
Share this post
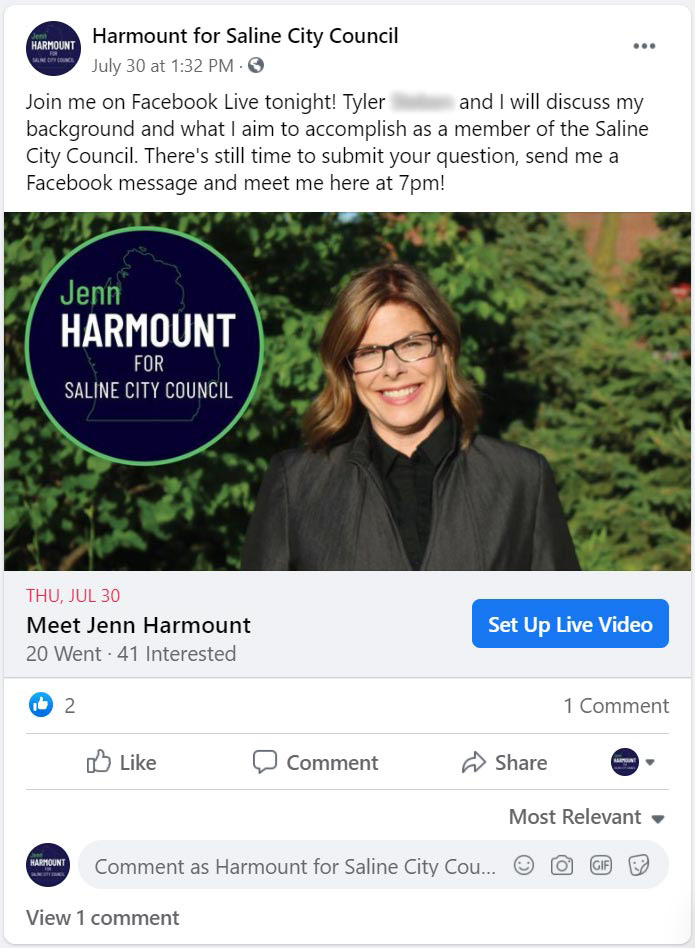click(504, 762)
